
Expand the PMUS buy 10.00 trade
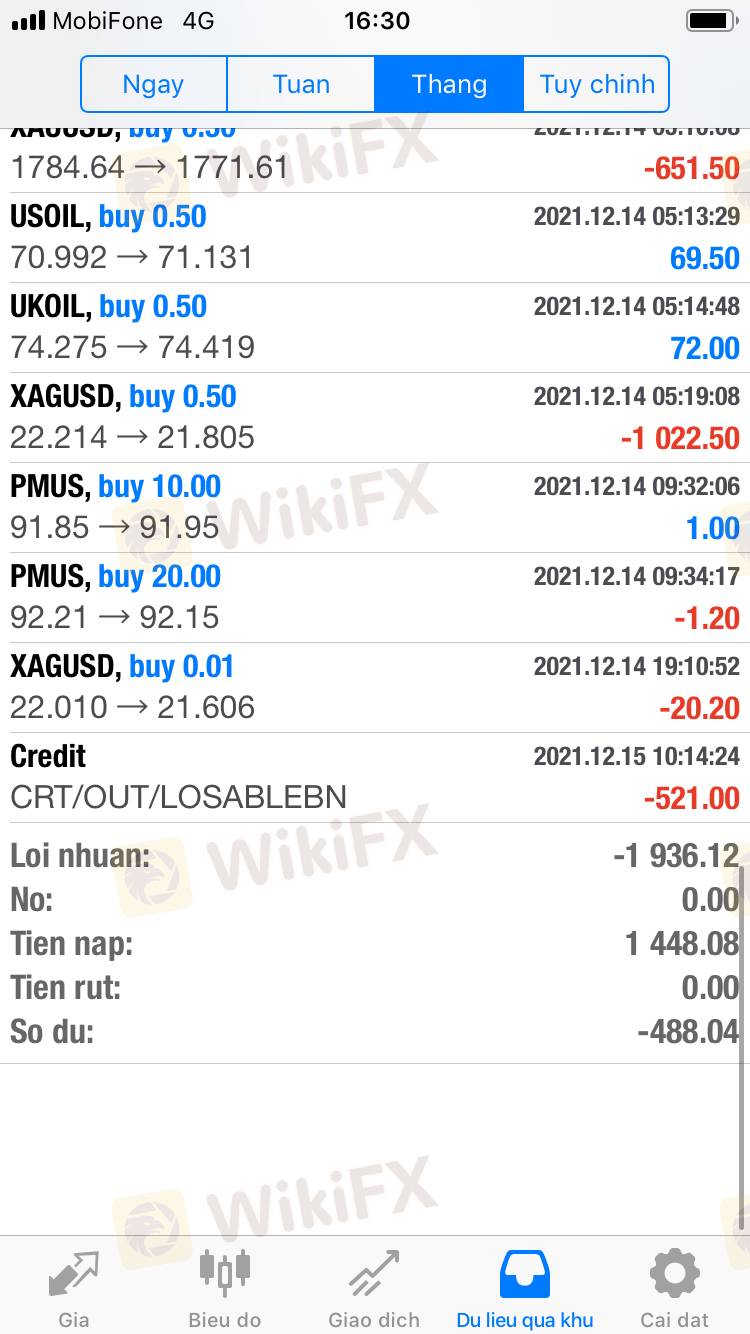pyautogui.click(x=375, y=508)
